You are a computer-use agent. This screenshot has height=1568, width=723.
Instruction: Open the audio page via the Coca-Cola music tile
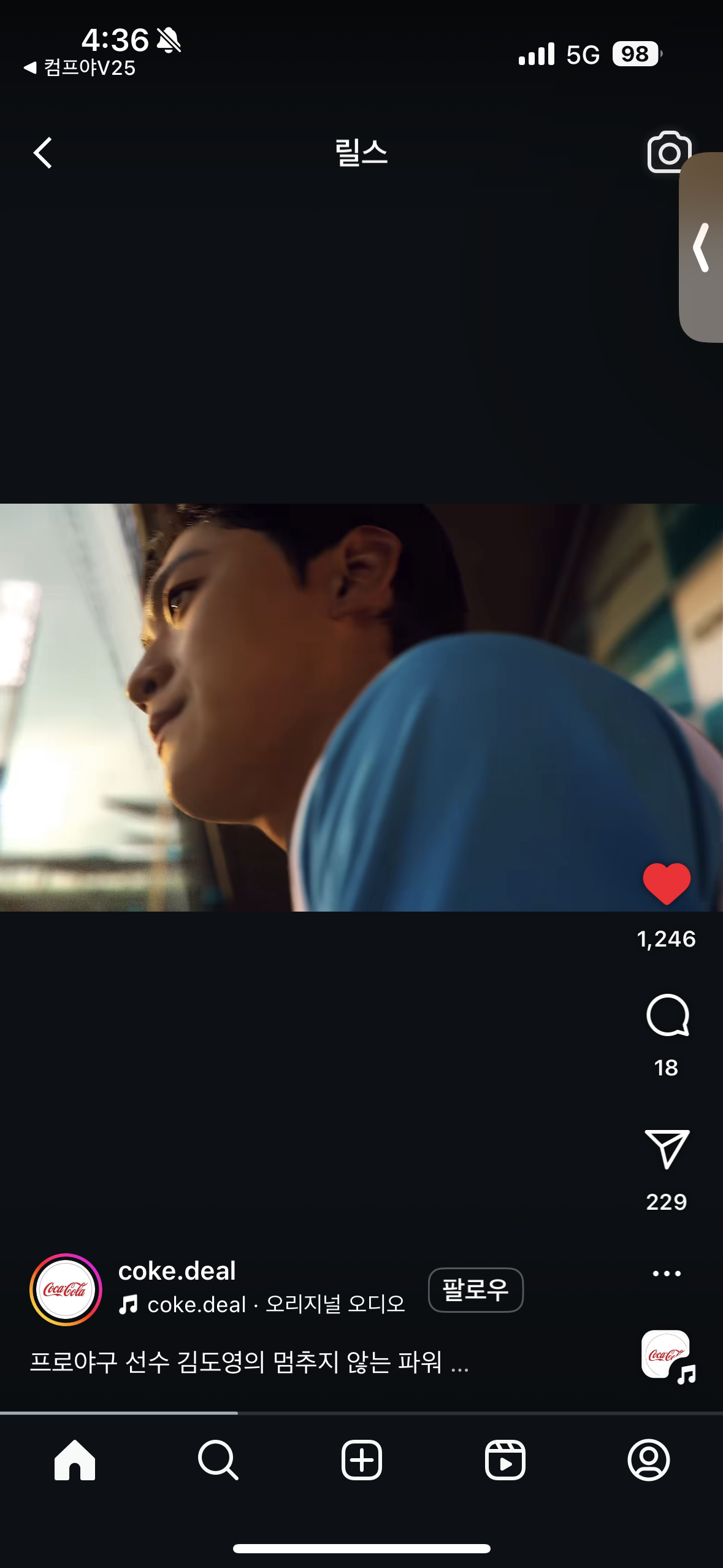667,1355
